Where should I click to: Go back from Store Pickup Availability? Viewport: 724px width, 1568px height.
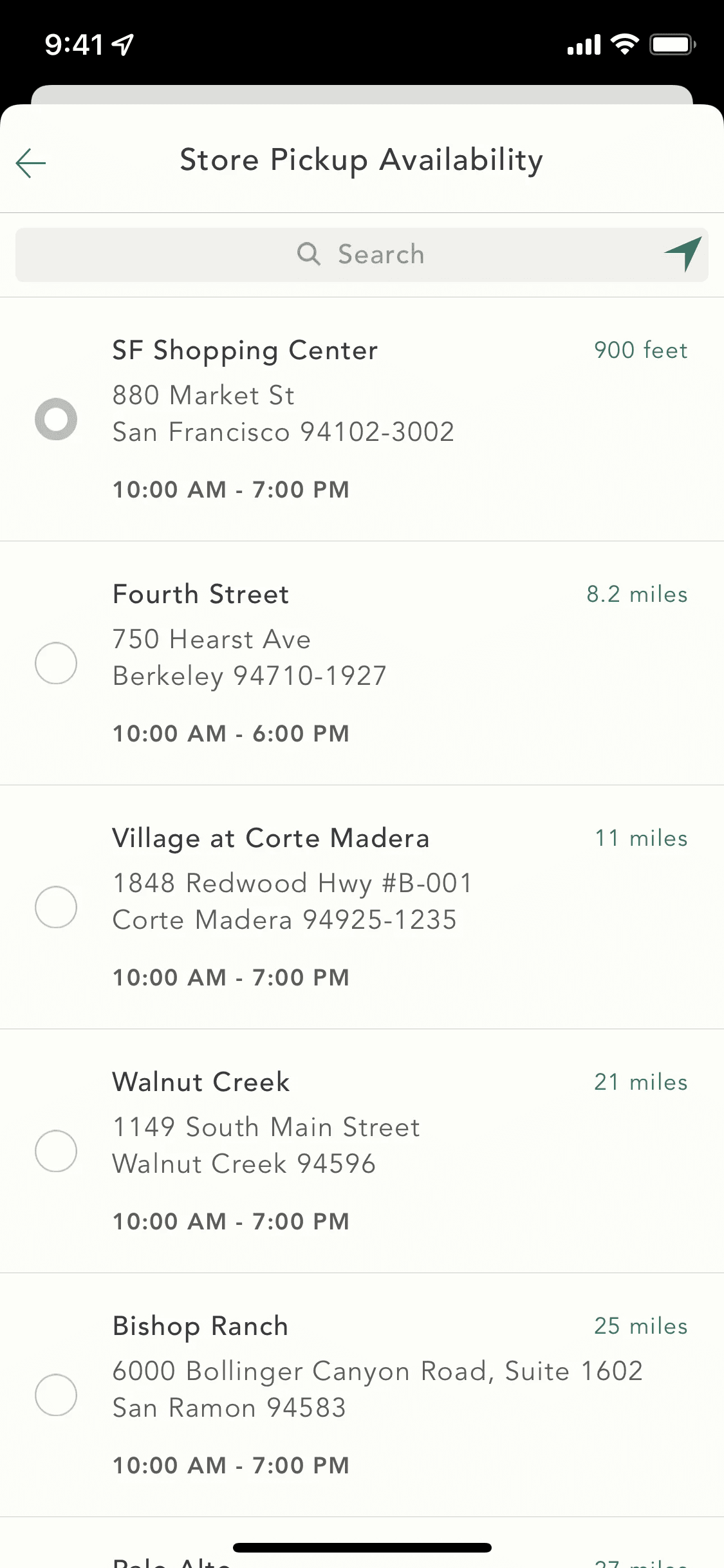click(31, 162)
